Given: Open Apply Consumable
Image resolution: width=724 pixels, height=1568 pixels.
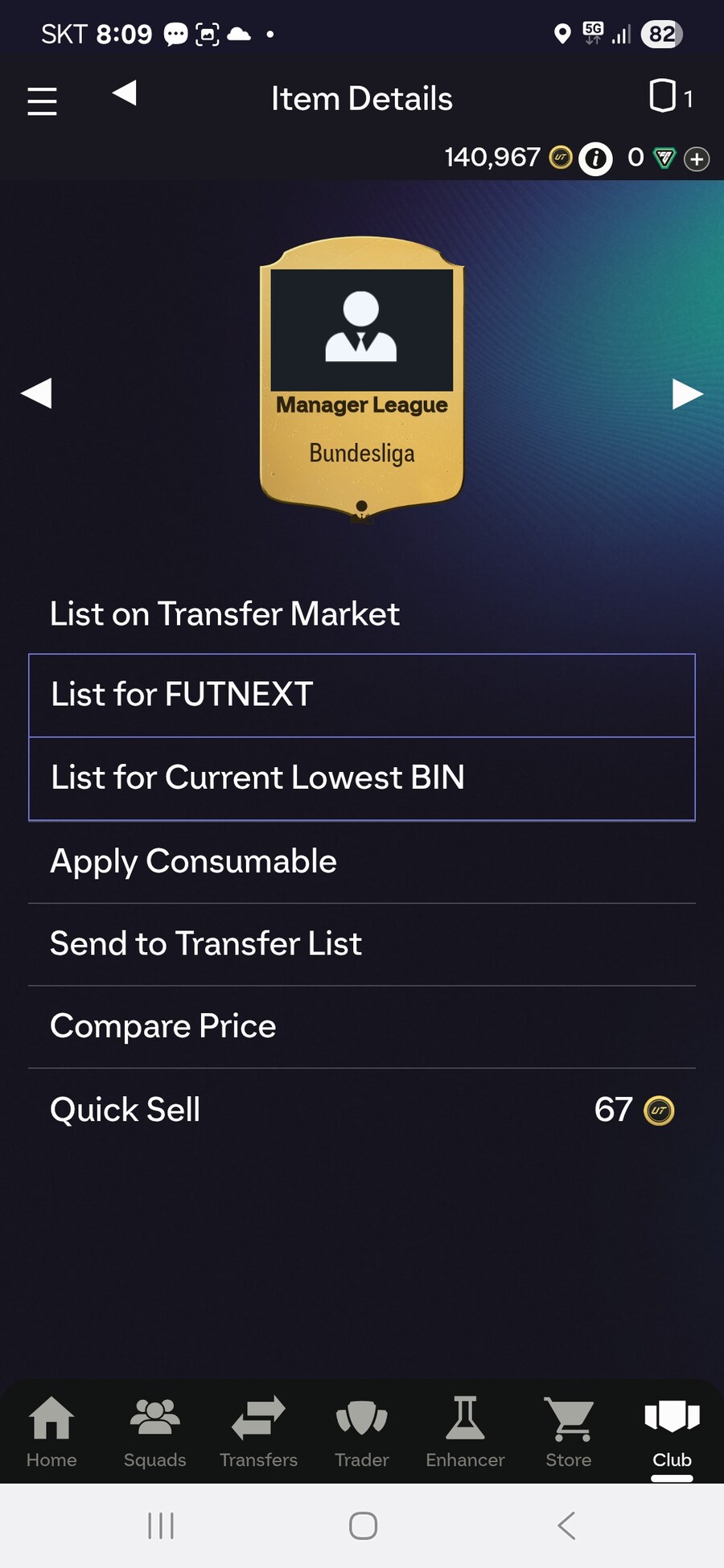Looking at the screenshot, I should coord(362,861).
